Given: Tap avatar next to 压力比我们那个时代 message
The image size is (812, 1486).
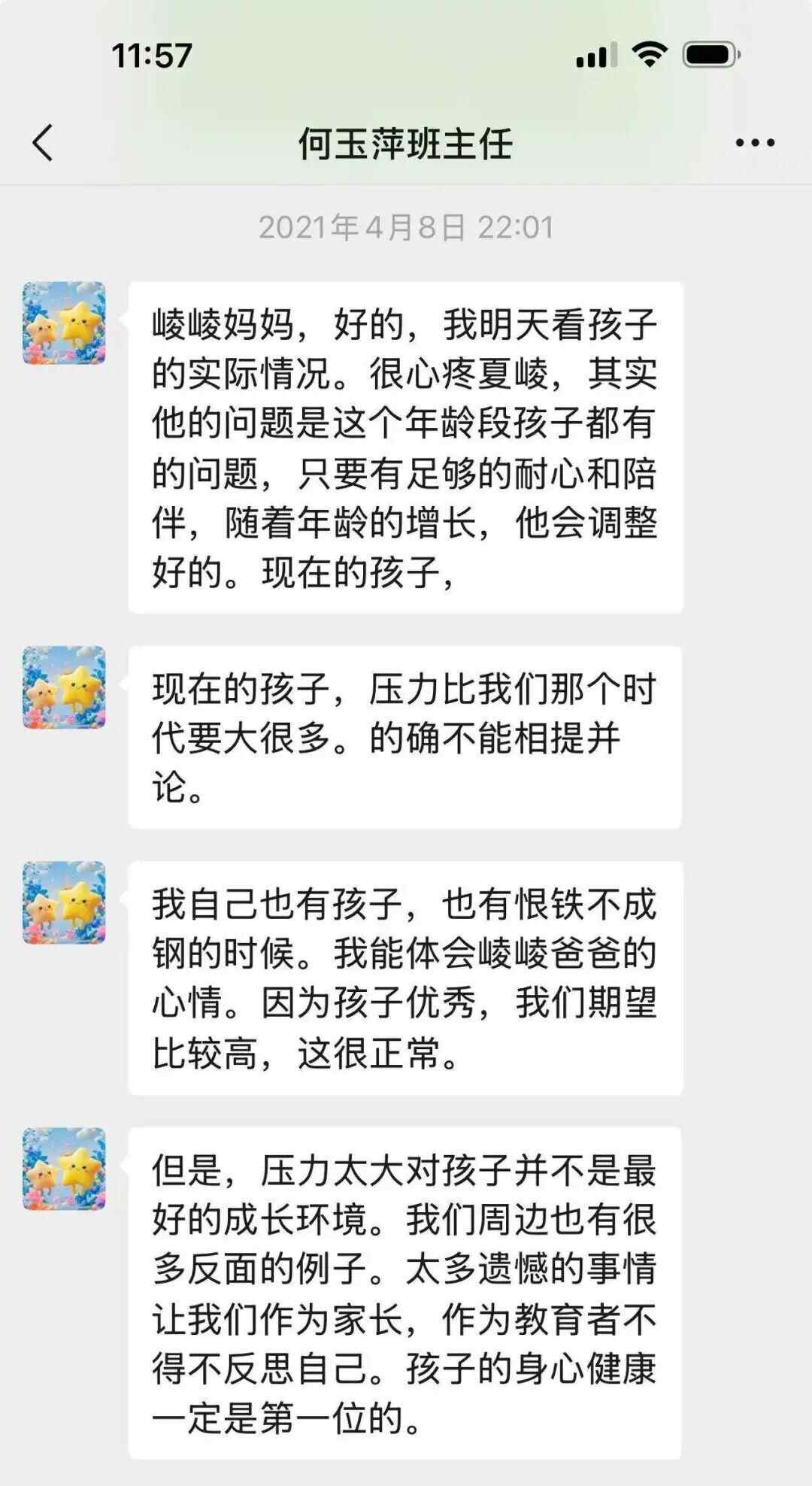Looking at the screenshot, I should tap(64, 687).
